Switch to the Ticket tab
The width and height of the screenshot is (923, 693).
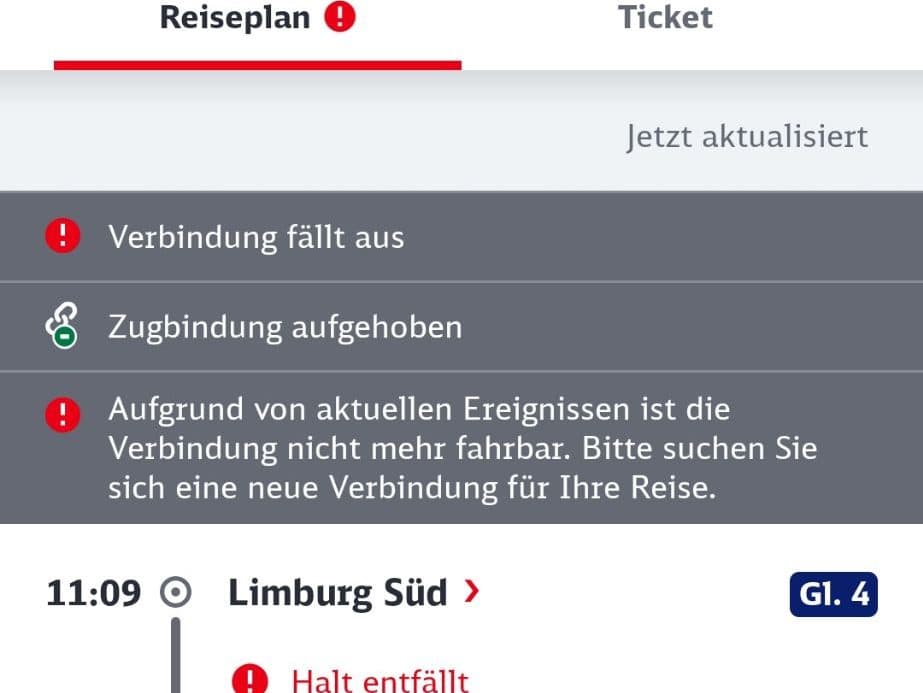[665, 19]
